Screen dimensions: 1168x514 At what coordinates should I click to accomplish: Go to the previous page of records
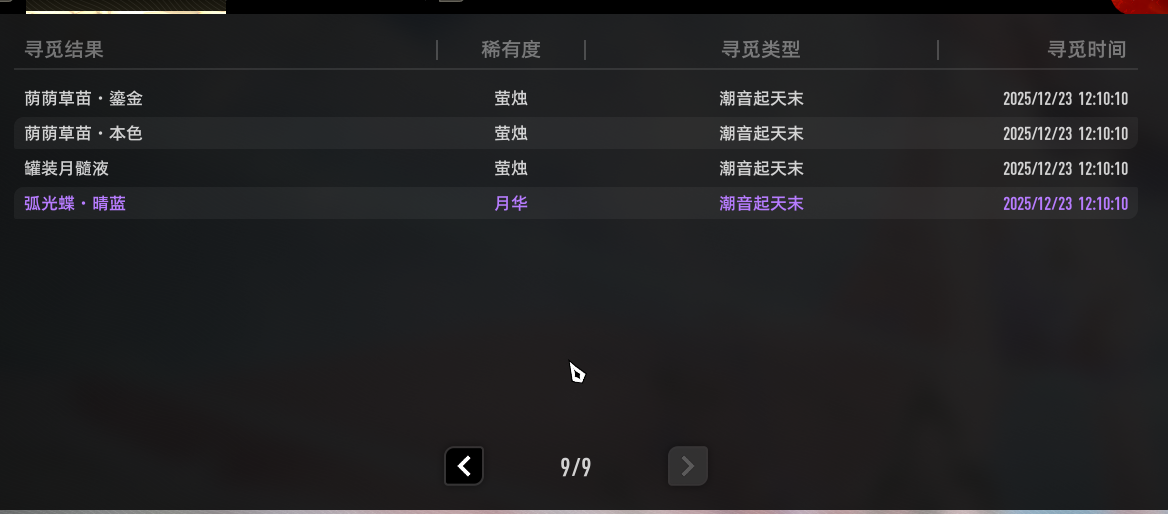click(464, 466)
